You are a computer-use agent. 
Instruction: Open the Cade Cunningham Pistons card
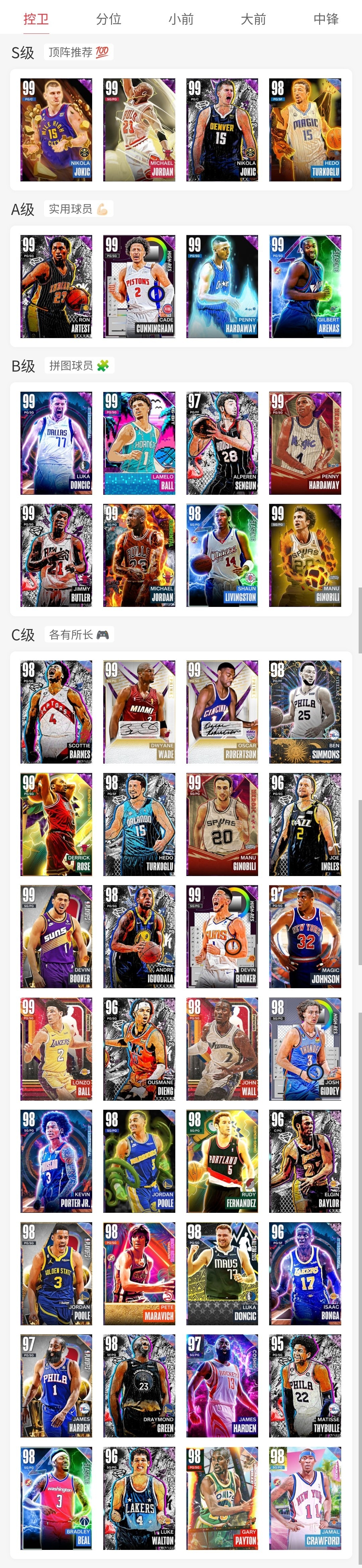click(x=139, y=286)
